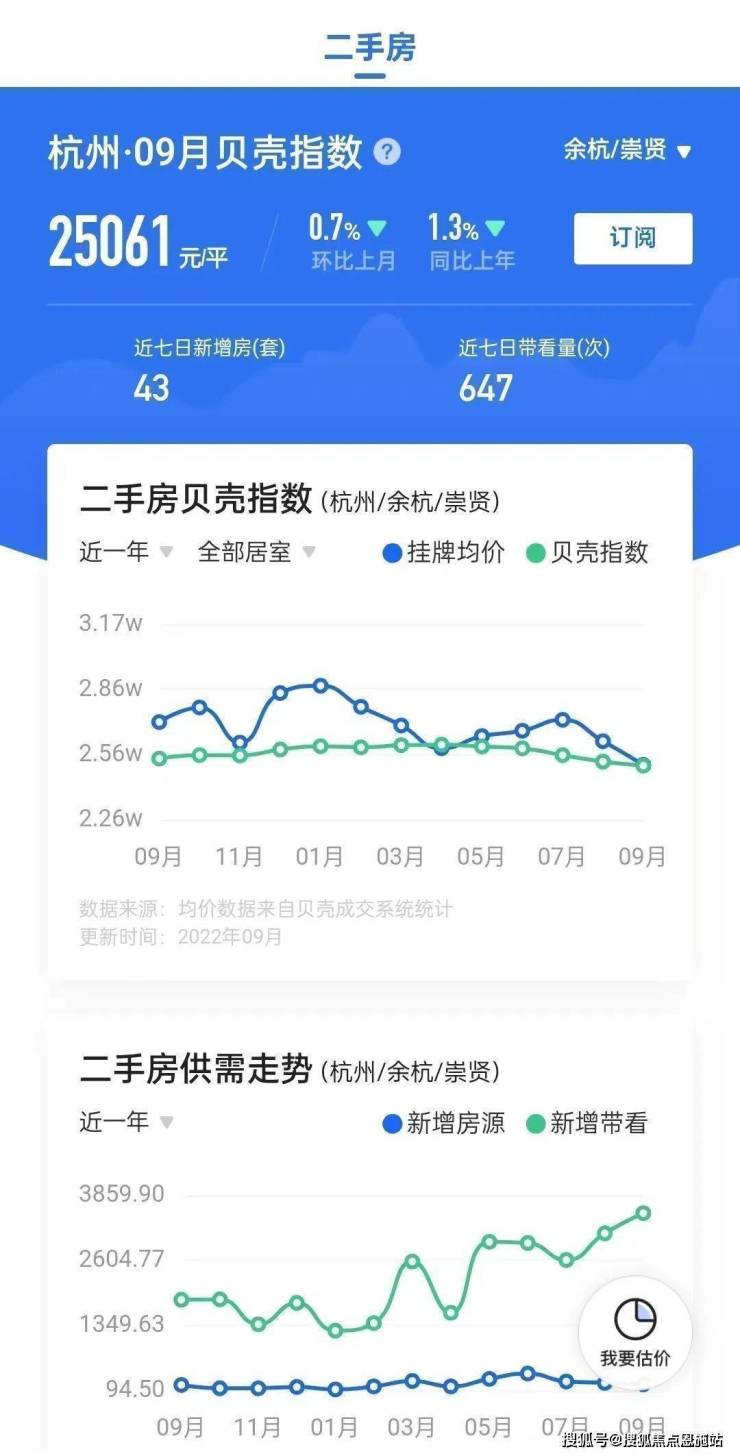Screen dimensions: 740x1456
Task: Toggle the 新增房源 legend series
Action: tap(444, 1123)
